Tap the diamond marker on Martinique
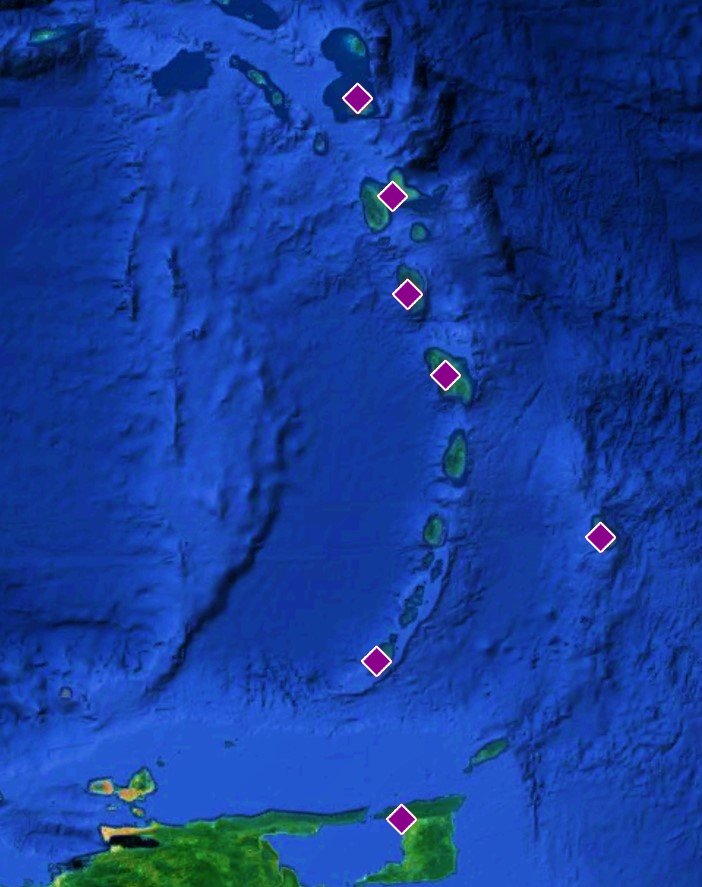The height and width of the screenshot is (887, 702). click(x=445, y=375)
